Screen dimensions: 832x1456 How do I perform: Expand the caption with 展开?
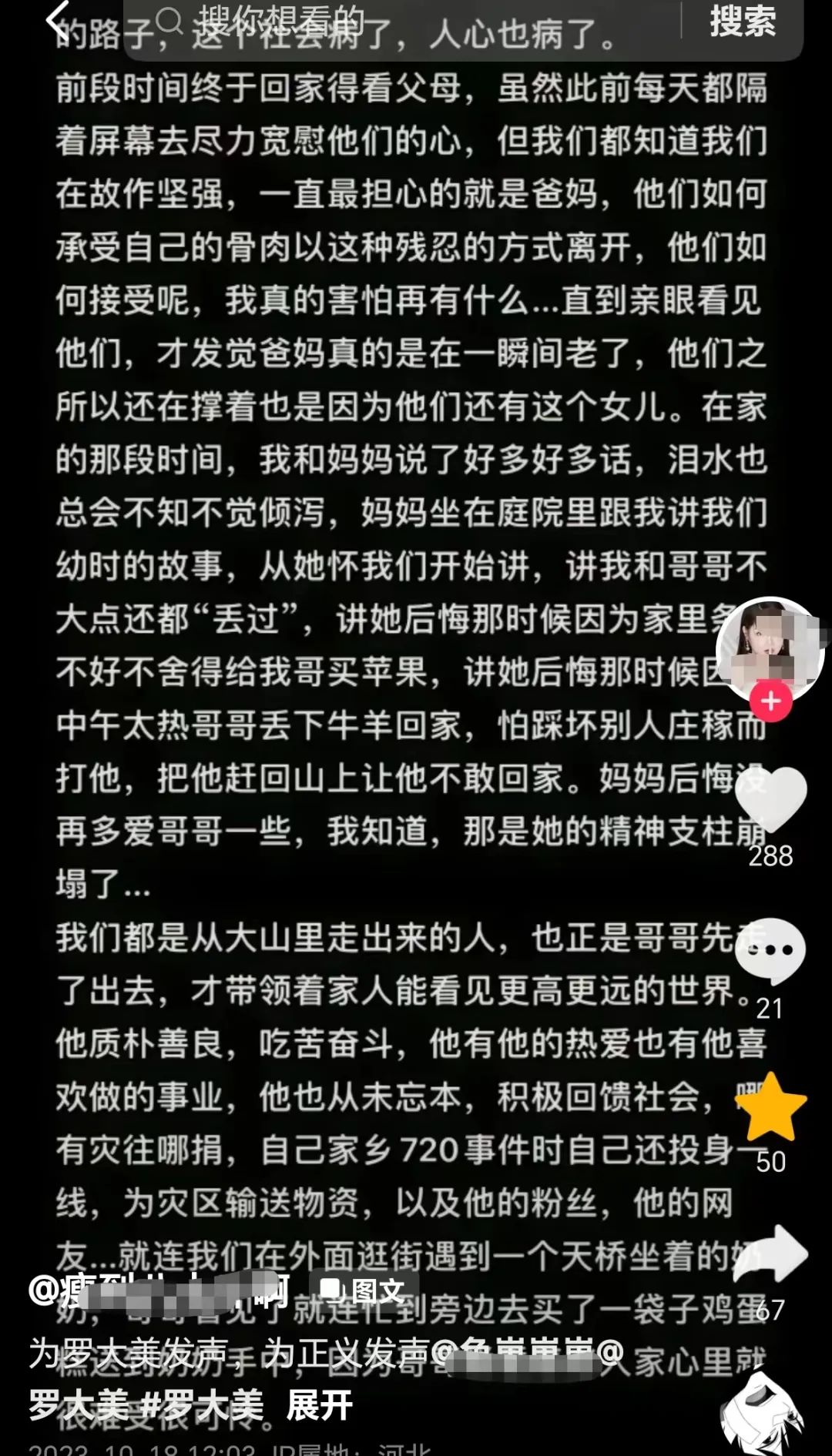319,1407
